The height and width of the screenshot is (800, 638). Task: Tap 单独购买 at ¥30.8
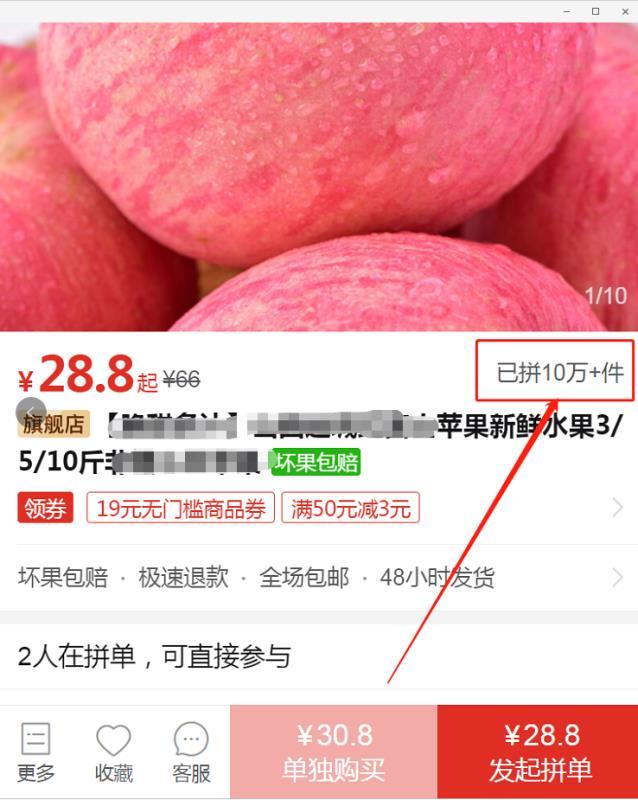333,752
